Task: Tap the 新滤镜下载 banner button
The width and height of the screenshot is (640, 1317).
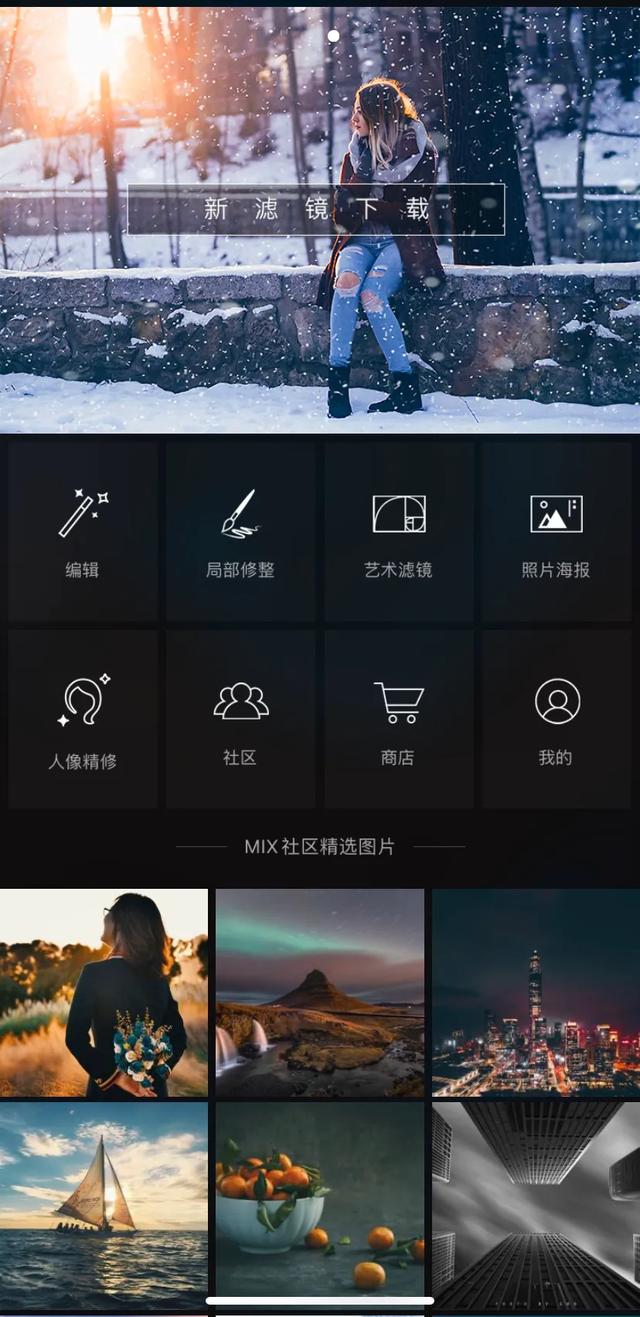Action: (x=316, y=209)
